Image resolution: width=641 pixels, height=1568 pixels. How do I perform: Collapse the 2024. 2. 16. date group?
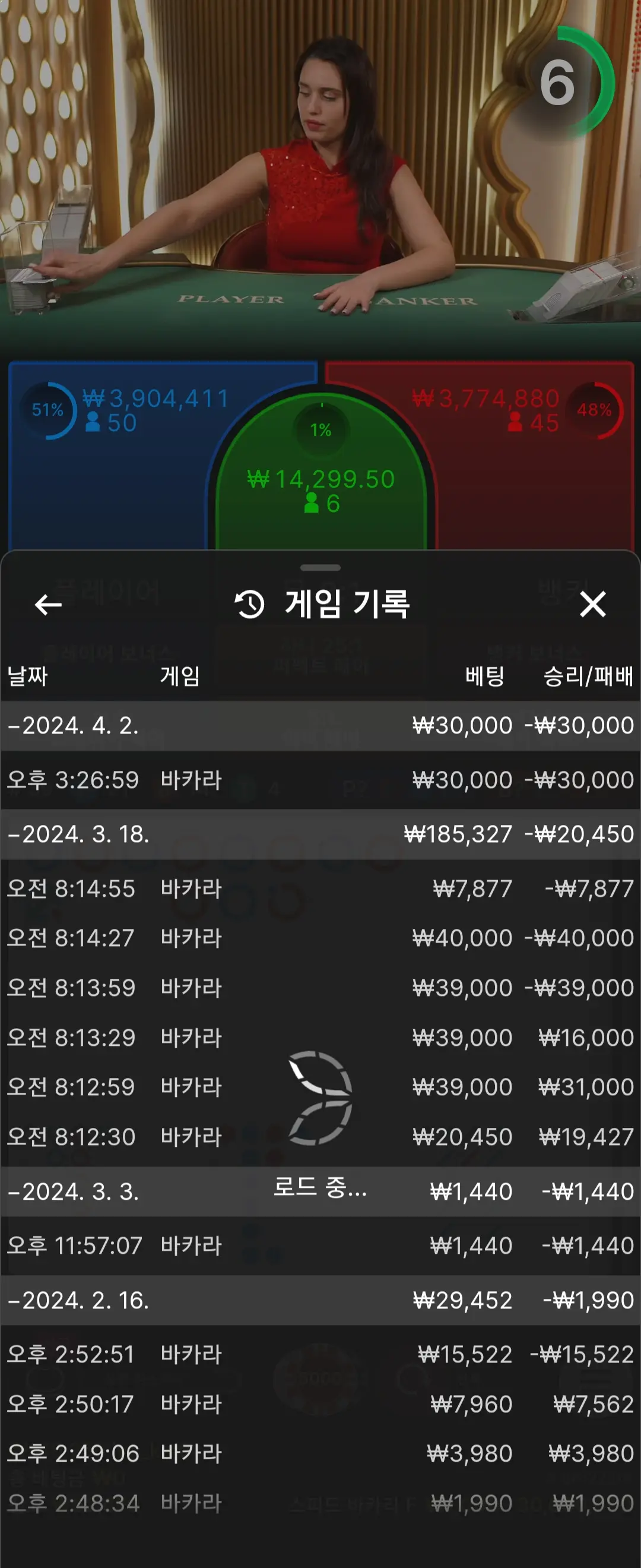click(x=320, y=1300)
